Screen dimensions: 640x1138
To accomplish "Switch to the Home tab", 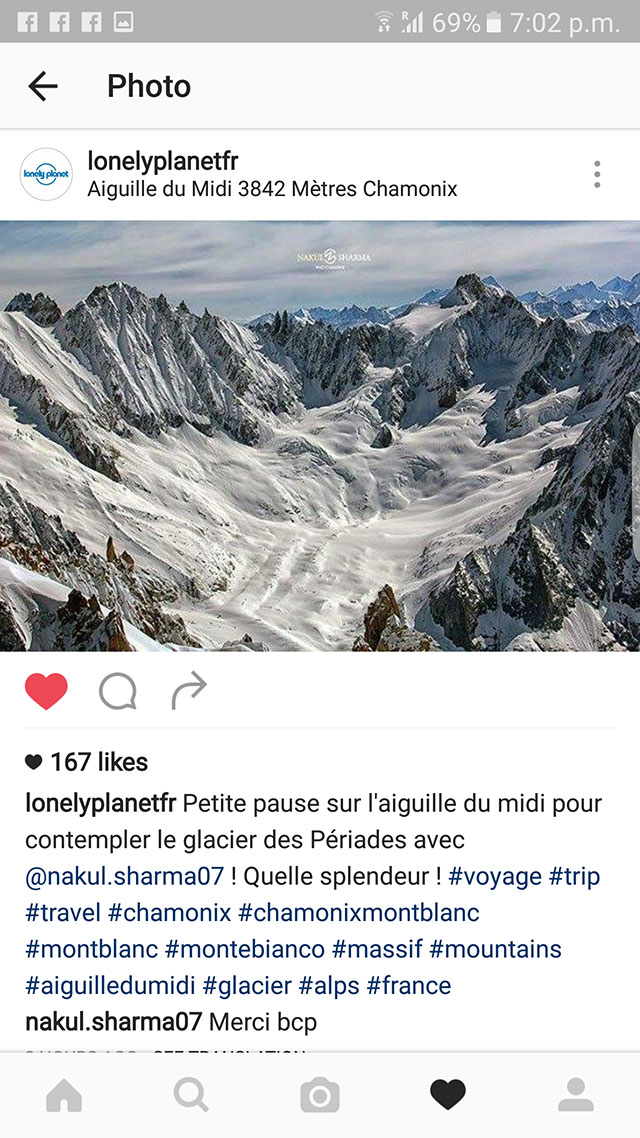I will pyautogui.click(x=64, y=1094).
